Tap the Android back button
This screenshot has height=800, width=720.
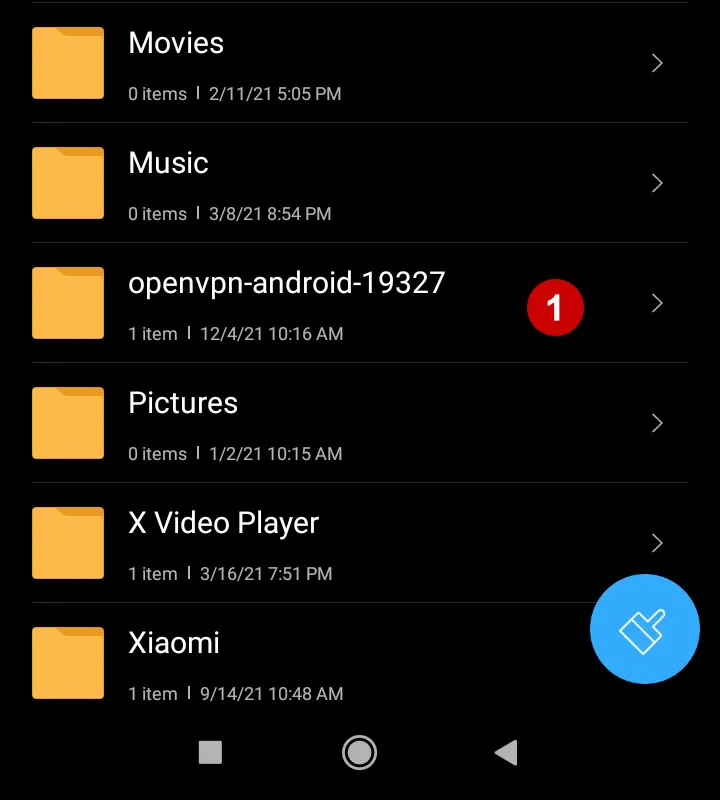click(x=505, y=752)
